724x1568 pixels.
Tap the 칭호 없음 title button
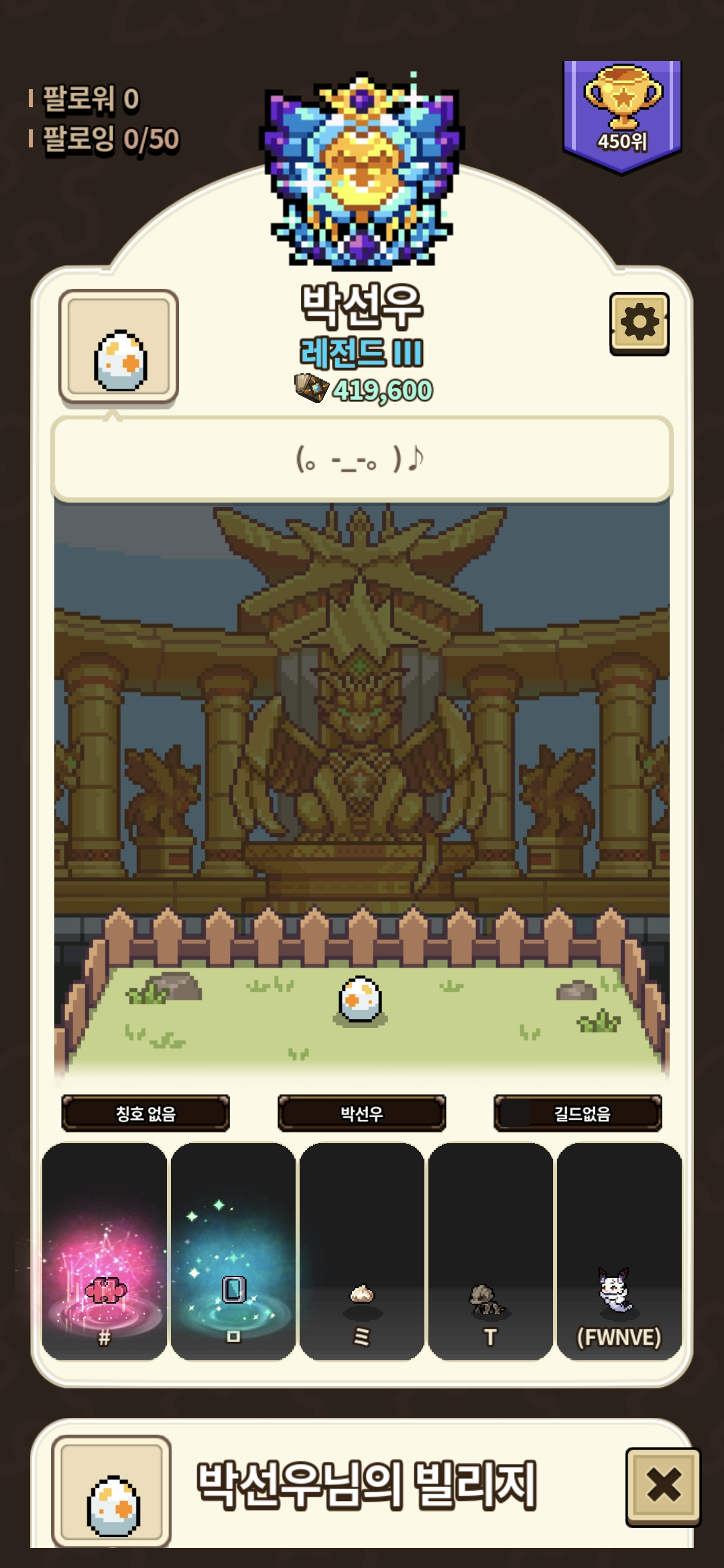point(145,1113)
